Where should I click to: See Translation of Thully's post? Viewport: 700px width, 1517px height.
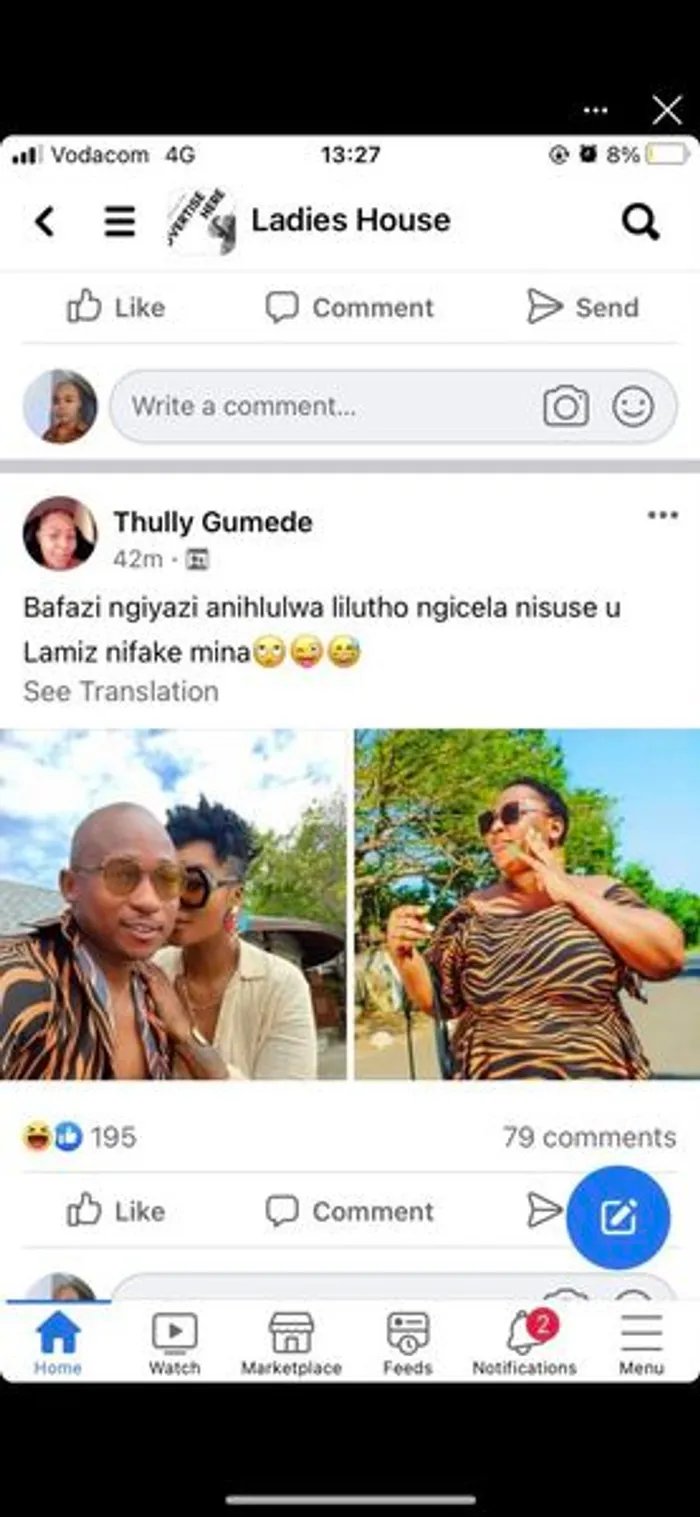point(120,691)
